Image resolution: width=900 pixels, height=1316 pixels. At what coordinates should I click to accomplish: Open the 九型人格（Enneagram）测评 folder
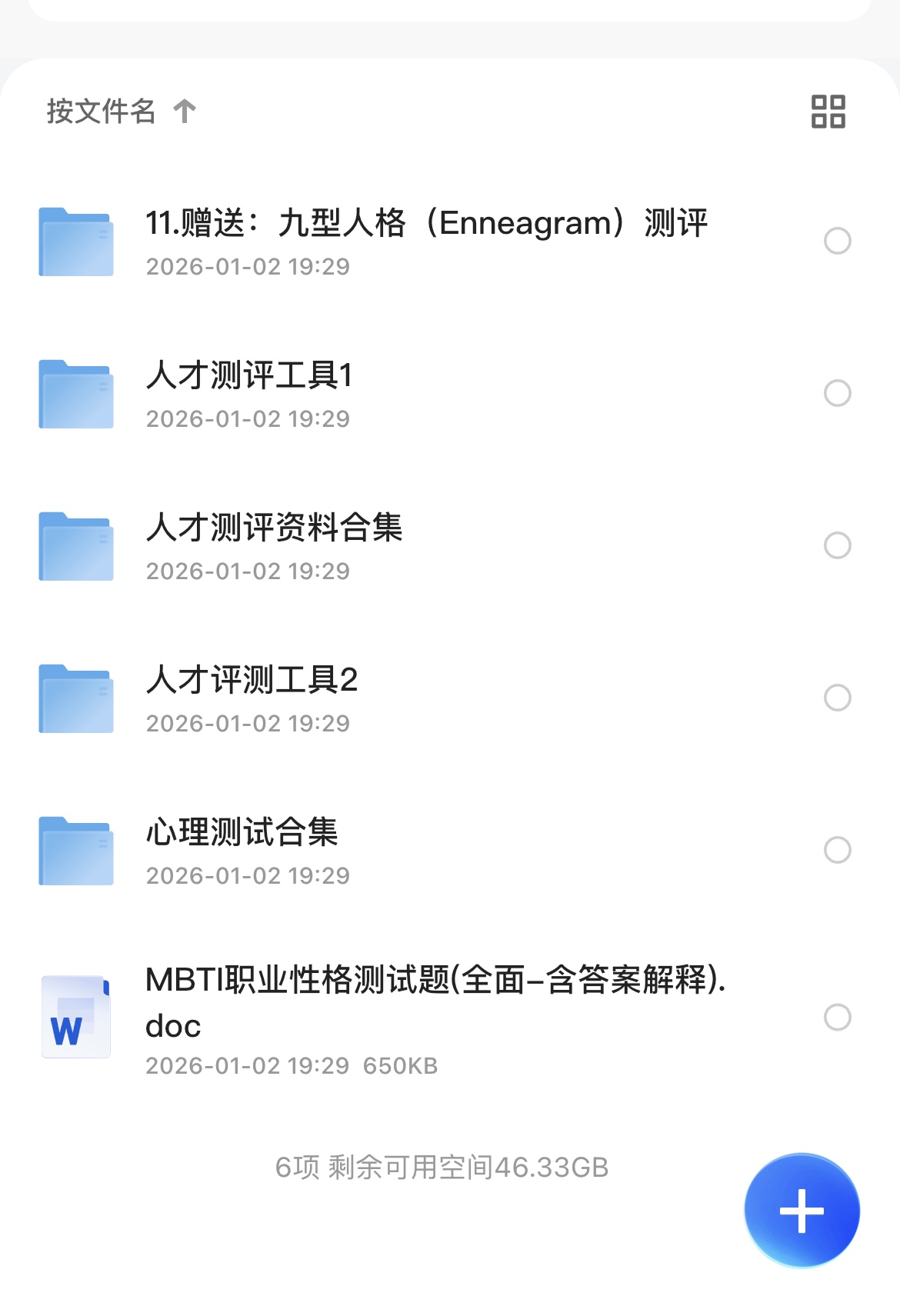pos(425,224)
